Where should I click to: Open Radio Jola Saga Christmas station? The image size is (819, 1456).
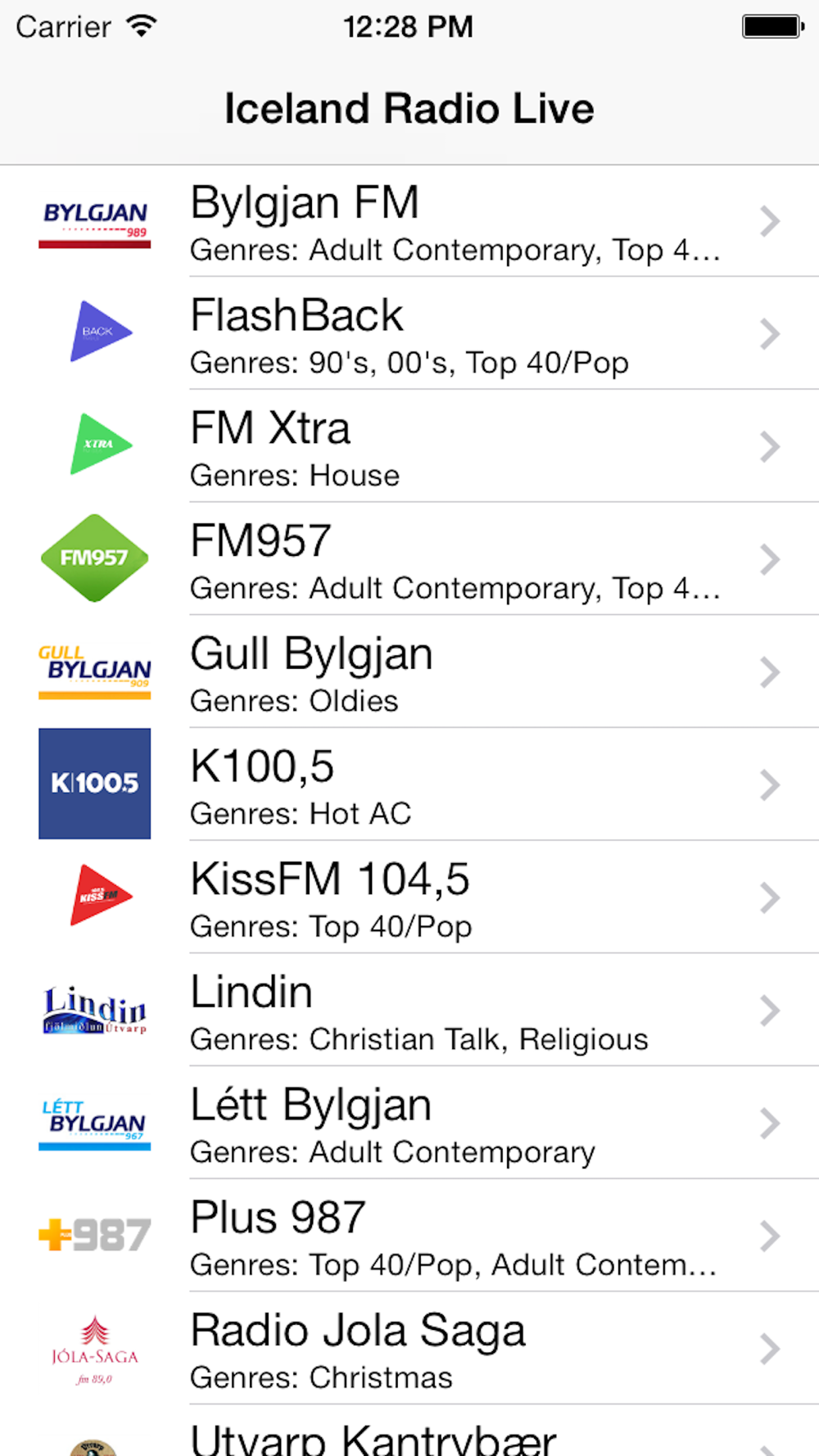pos(409,1349)
